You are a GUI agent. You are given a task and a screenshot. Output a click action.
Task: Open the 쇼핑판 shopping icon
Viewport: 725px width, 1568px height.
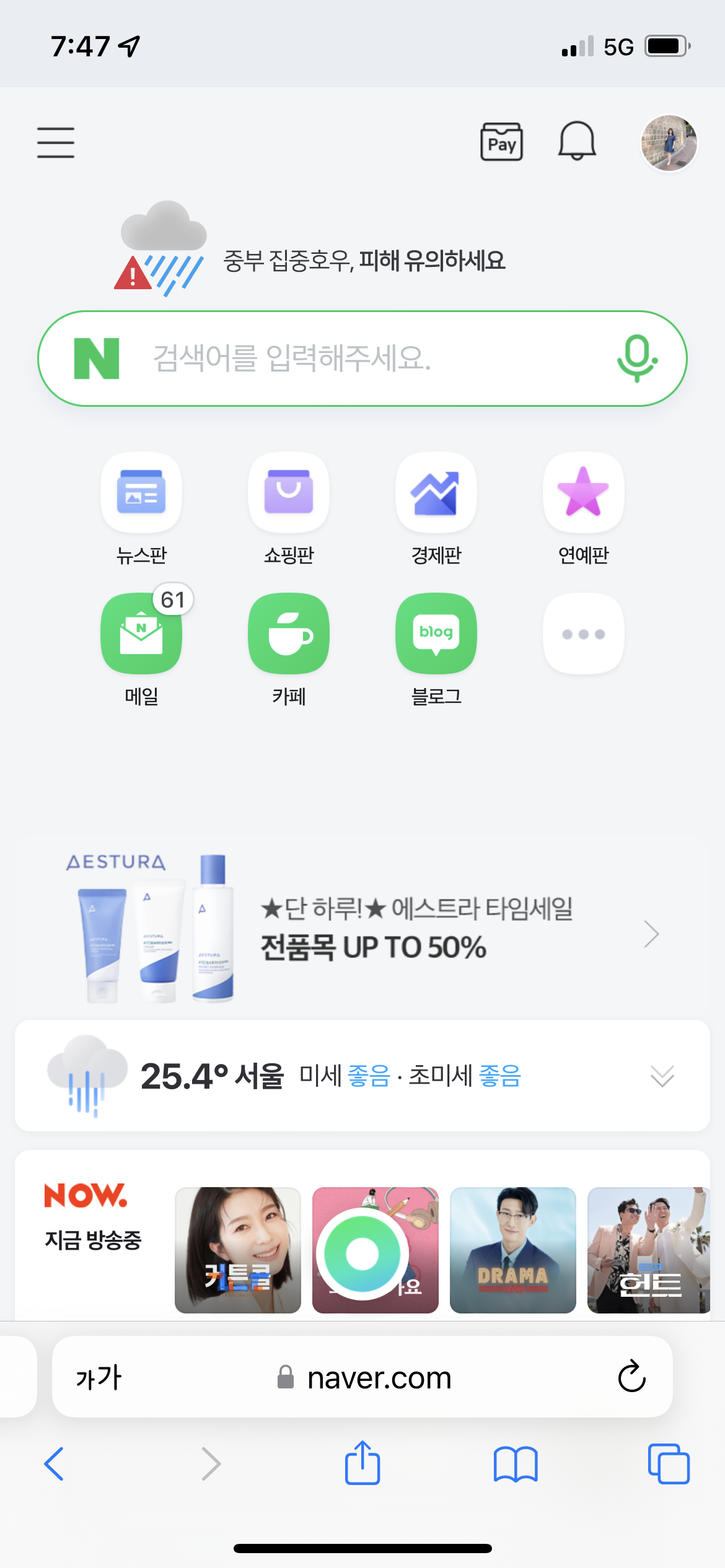coord(289,492)
